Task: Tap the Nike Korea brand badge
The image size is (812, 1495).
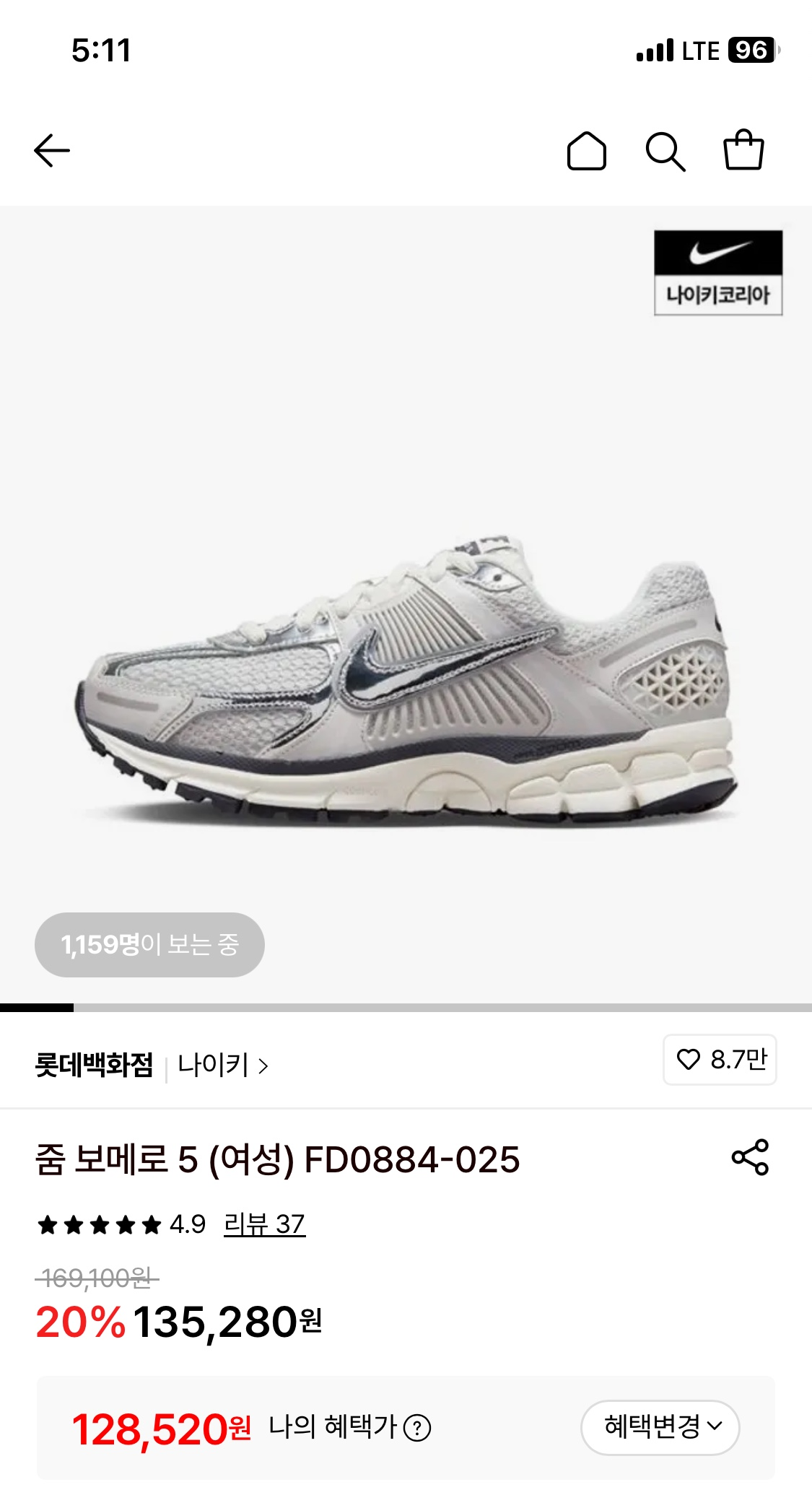Action: pos(719,272)
